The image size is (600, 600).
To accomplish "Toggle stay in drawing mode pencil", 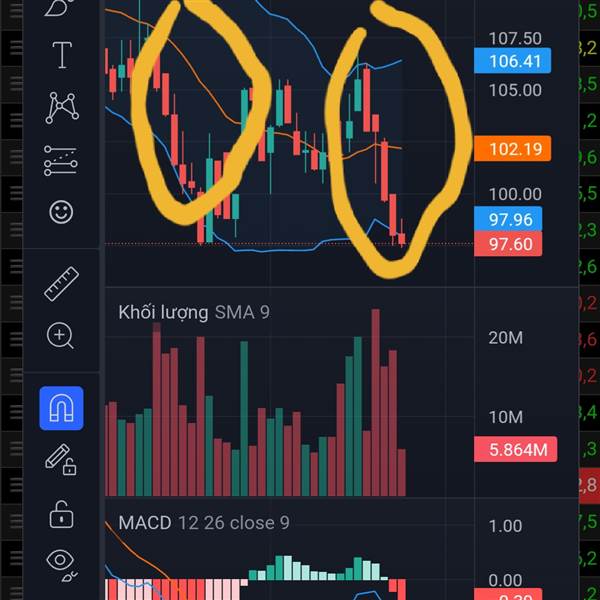I will (61, 460).
